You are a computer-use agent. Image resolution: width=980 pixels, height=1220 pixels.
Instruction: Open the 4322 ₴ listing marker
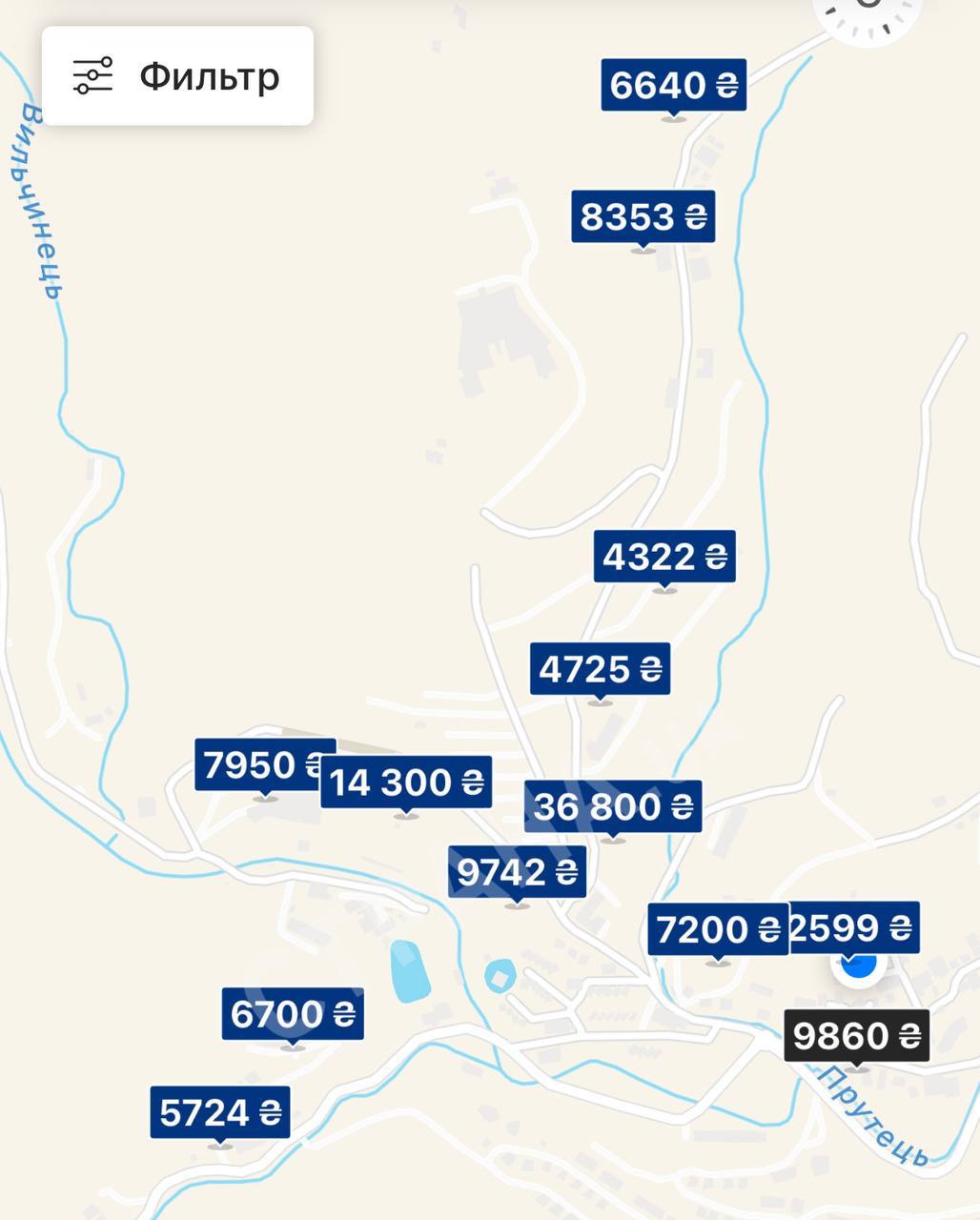664,558
